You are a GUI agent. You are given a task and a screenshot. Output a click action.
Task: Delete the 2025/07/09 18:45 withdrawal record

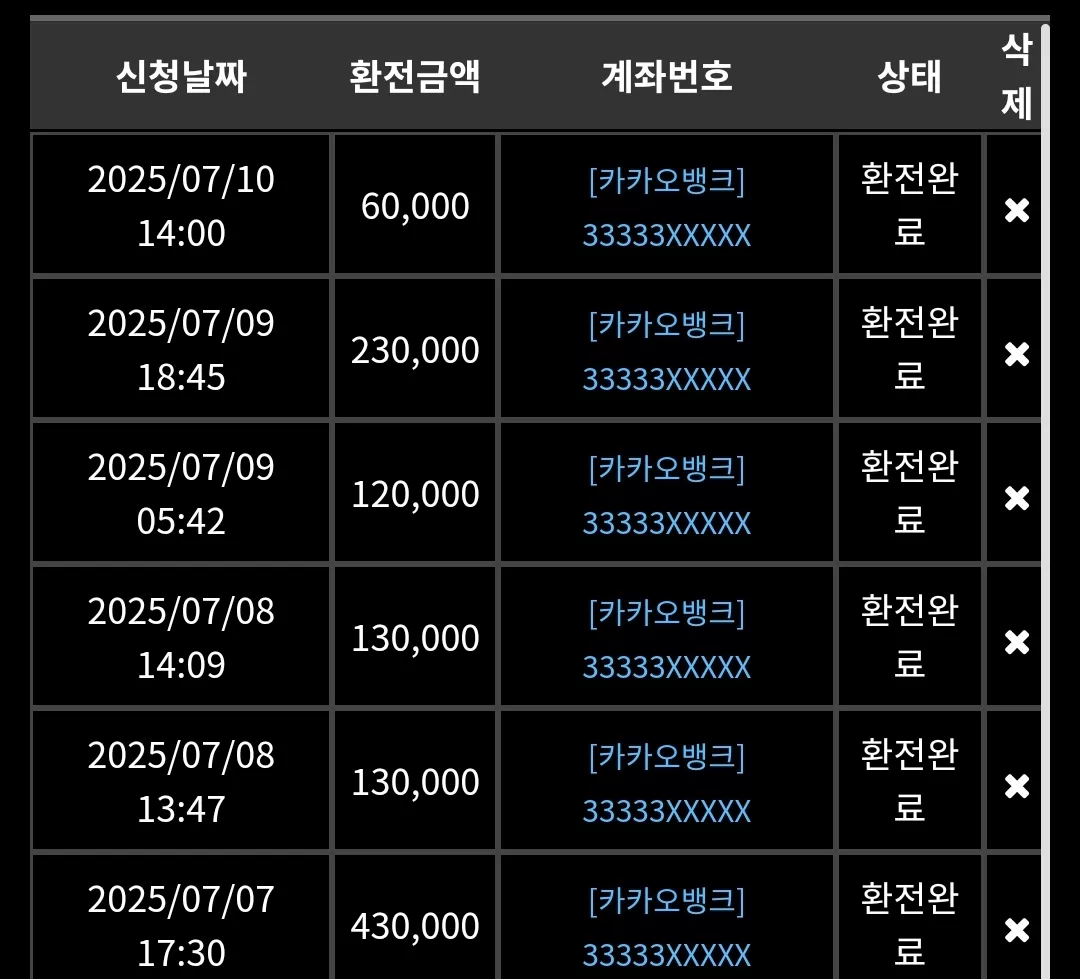point(1017,354)
